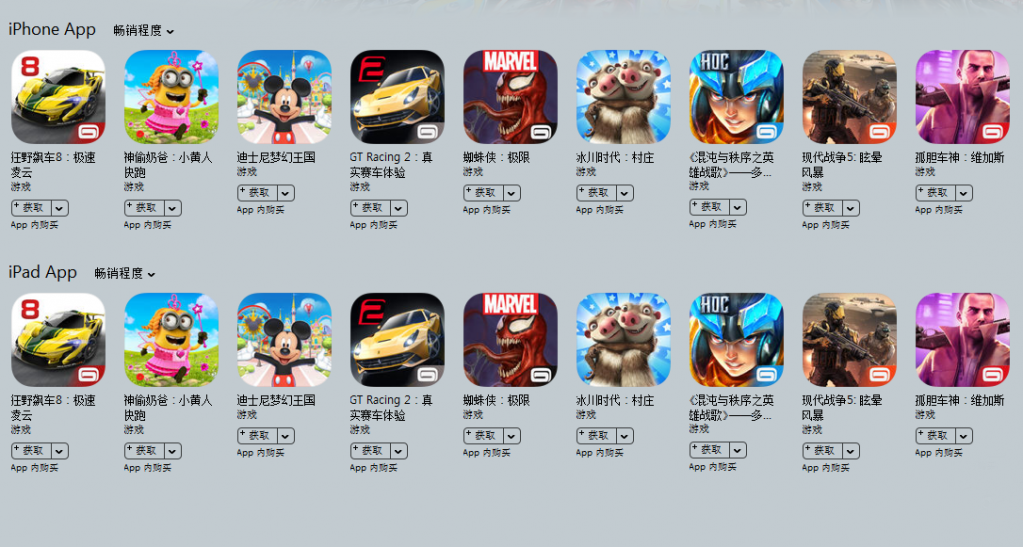
Task: Open 神偷奶爸：小黄人快跑 in the iPhone App section
Action: point(171,97)
